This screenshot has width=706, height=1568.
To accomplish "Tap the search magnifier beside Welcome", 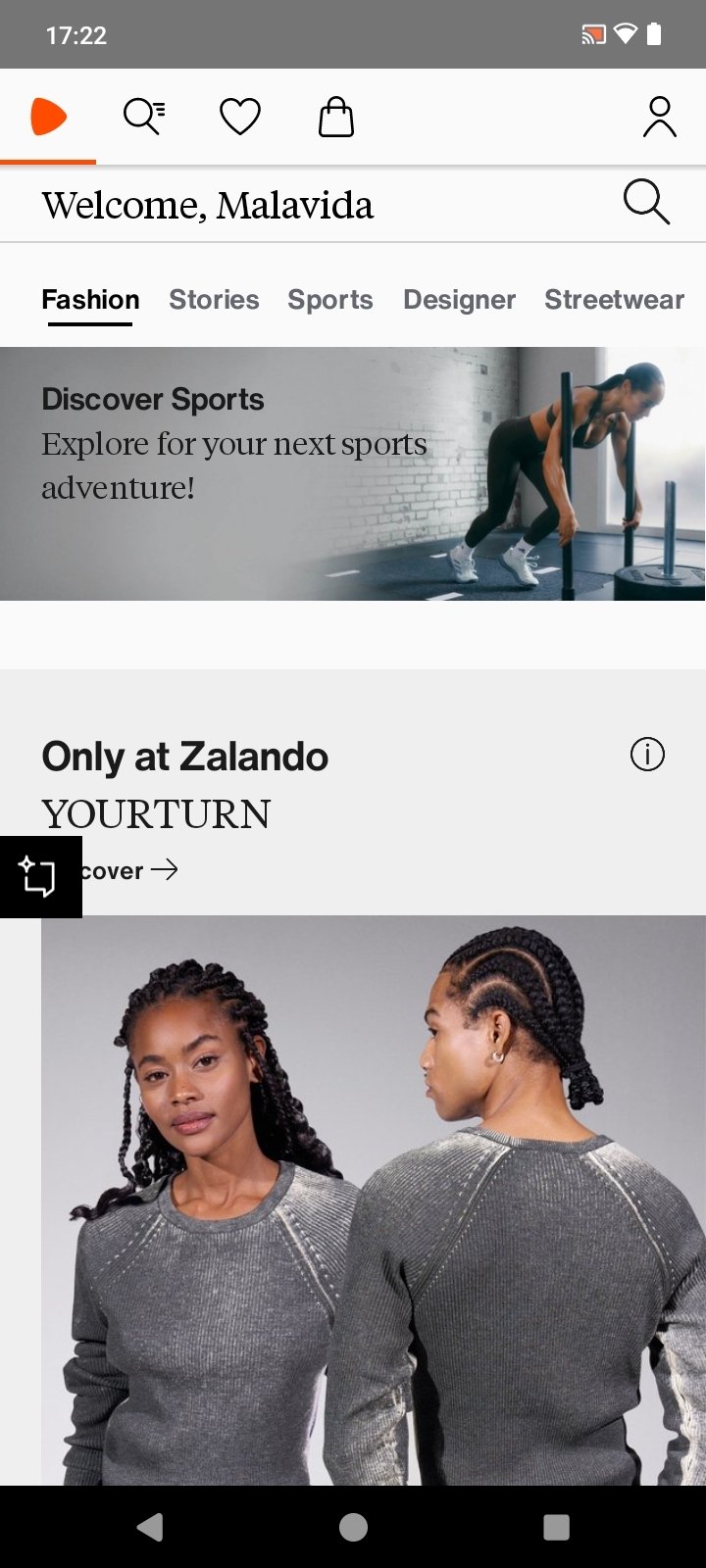I will [646, 203].
